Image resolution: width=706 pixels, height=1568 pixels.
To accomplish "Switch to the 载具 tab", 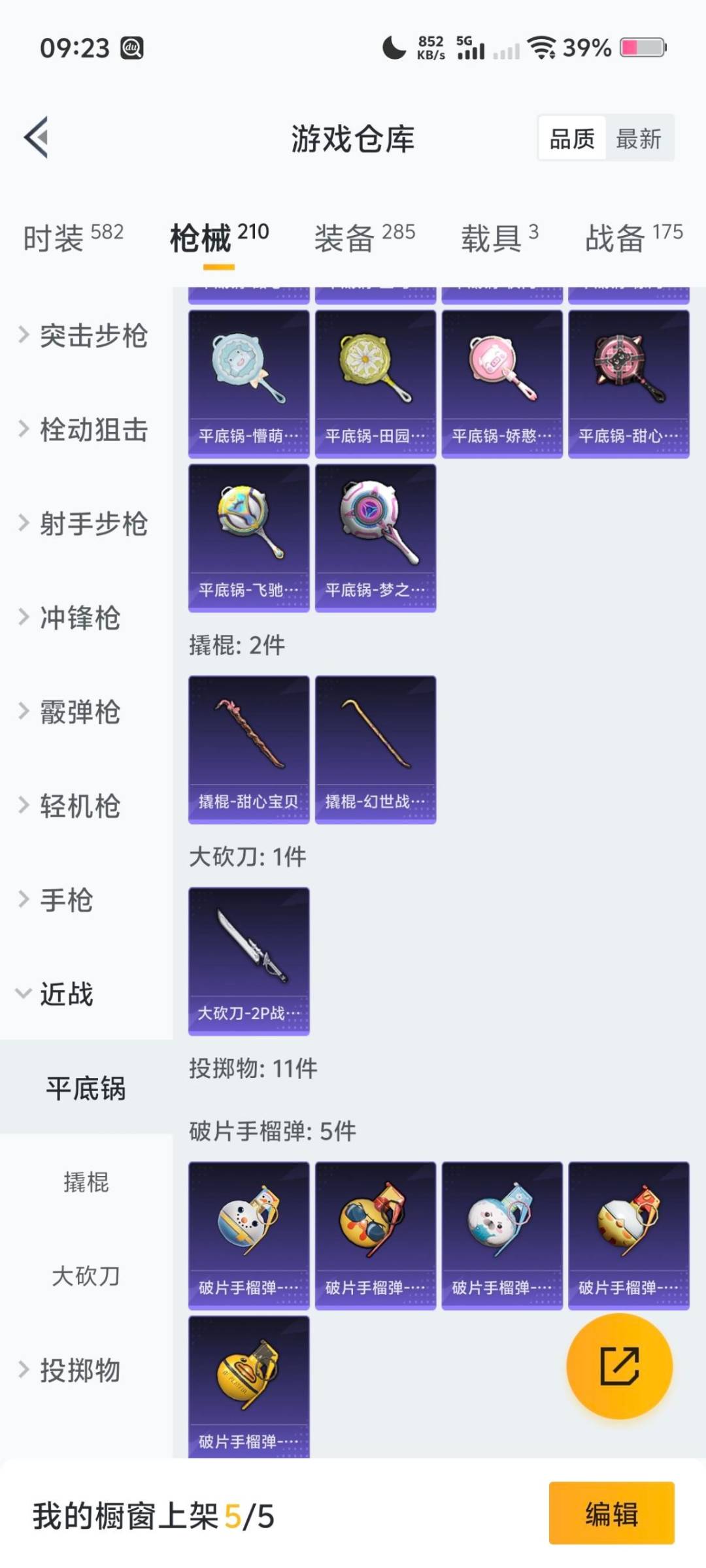I will (499, 237).
